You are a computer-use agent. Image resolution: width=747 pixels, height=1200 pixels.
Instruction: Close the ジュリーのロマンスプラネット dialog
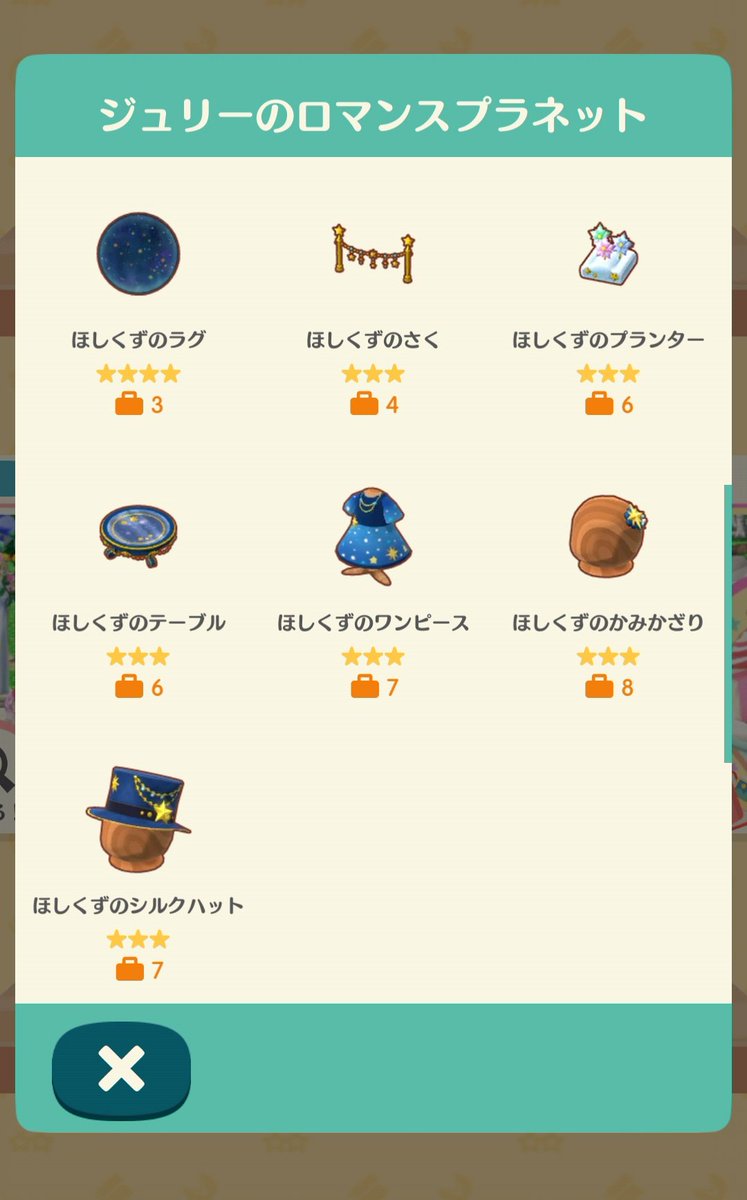[x=121, y=1070]
